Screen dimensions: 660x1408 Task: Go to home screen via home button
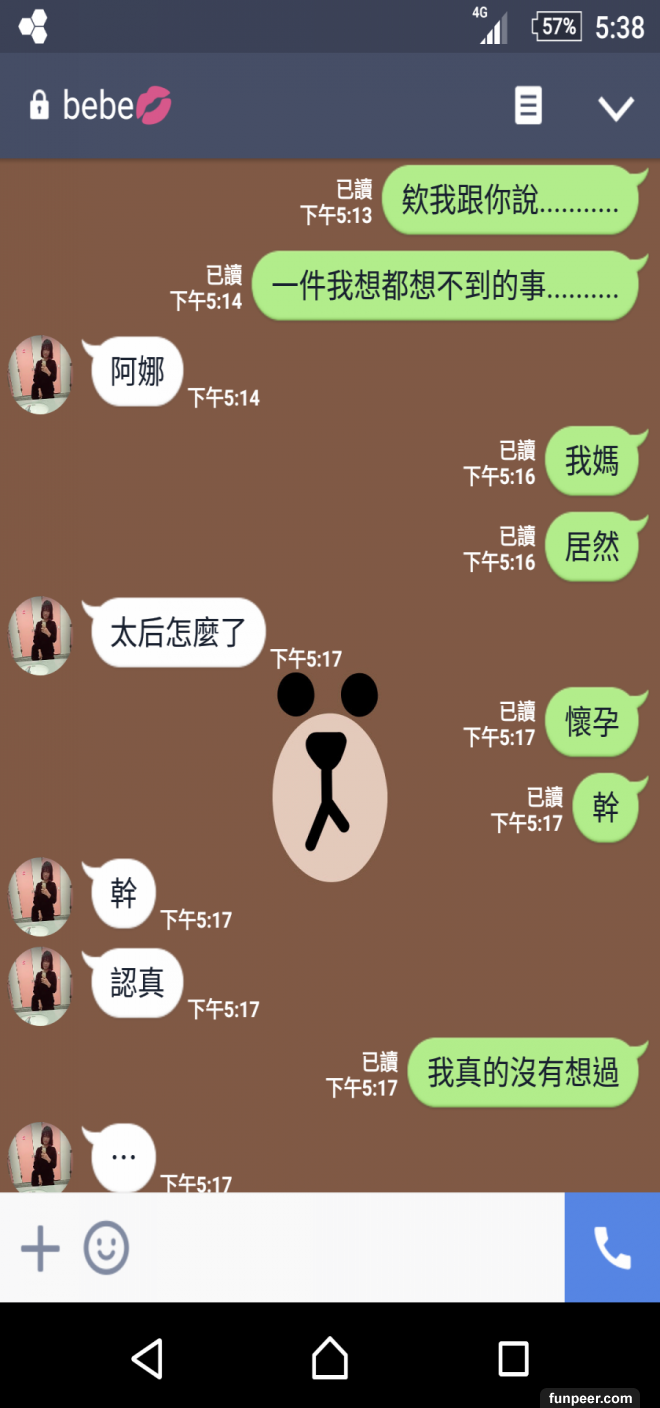pos(330,1358)
